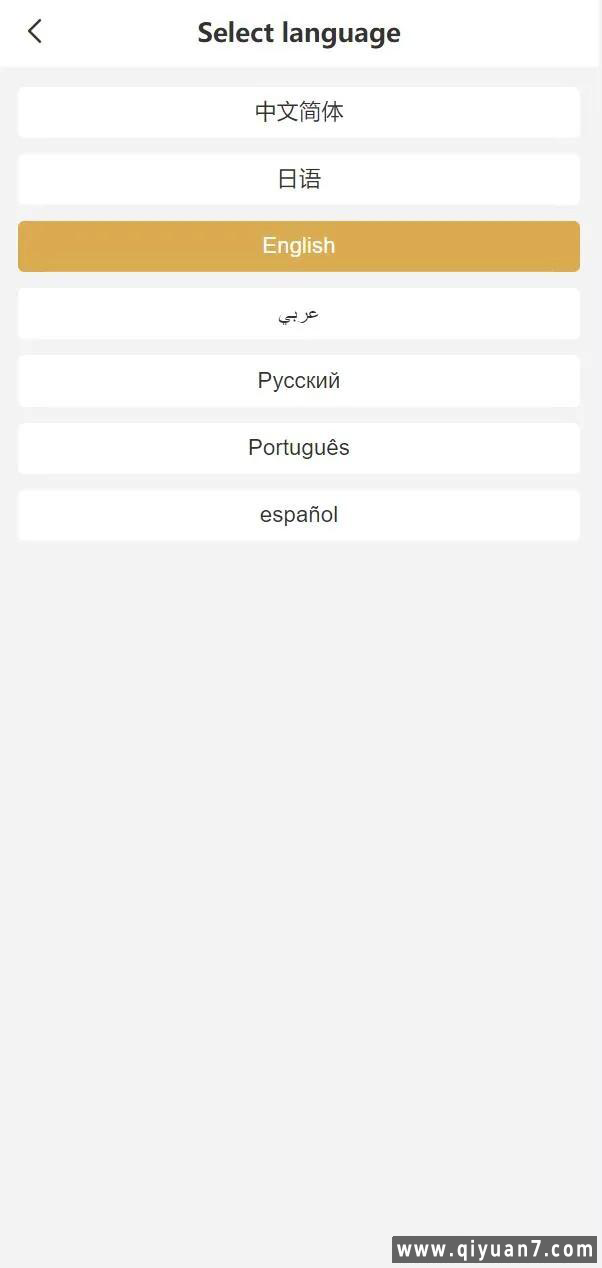Set the language to Português
This screenshot has height=1268, width=602.
point(299,448)
